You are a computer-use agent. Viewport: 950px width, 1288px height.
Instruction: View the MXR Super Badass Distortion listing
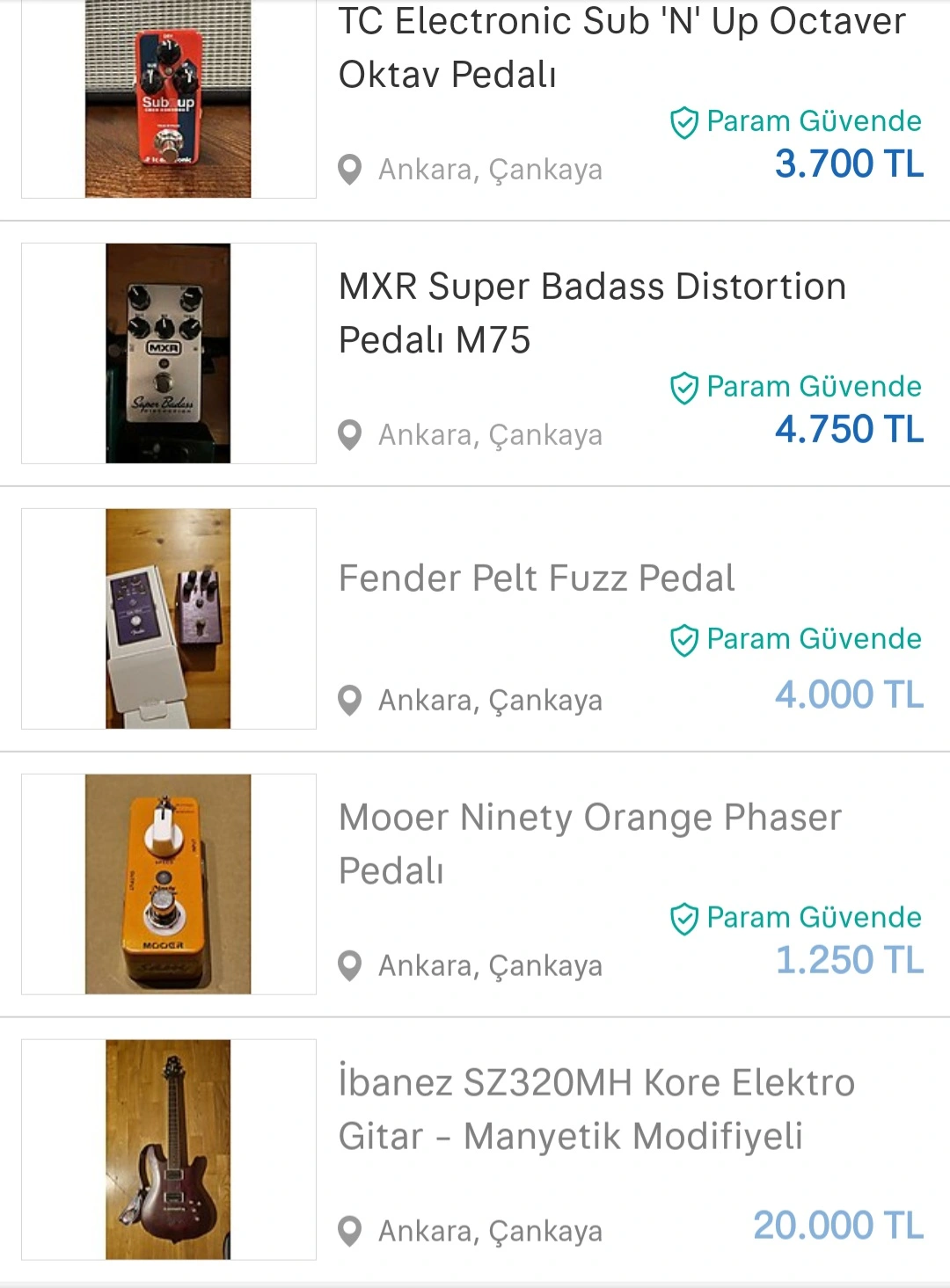[592, 313]
